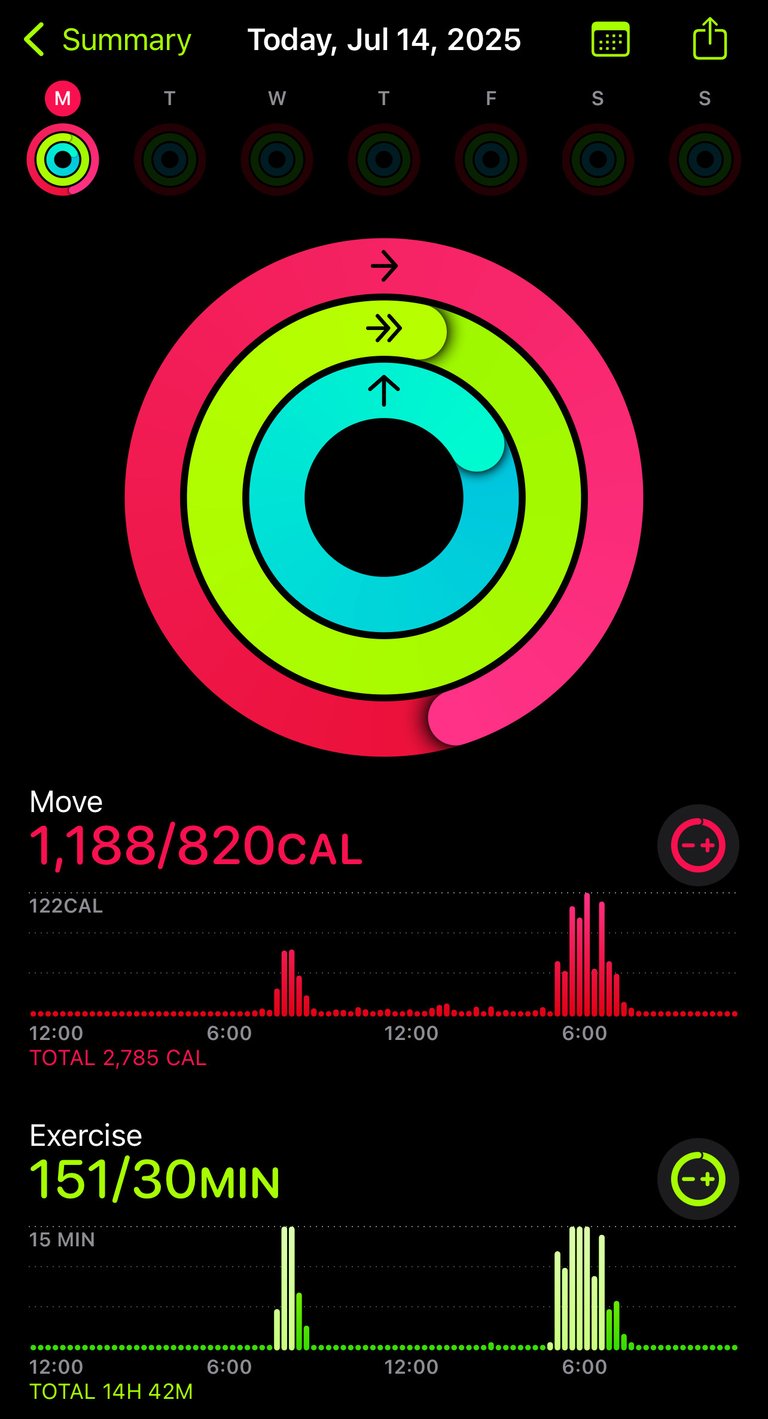Change the Exercise goal
This screenshot has width=768, height=1419.
(697, 1179)
